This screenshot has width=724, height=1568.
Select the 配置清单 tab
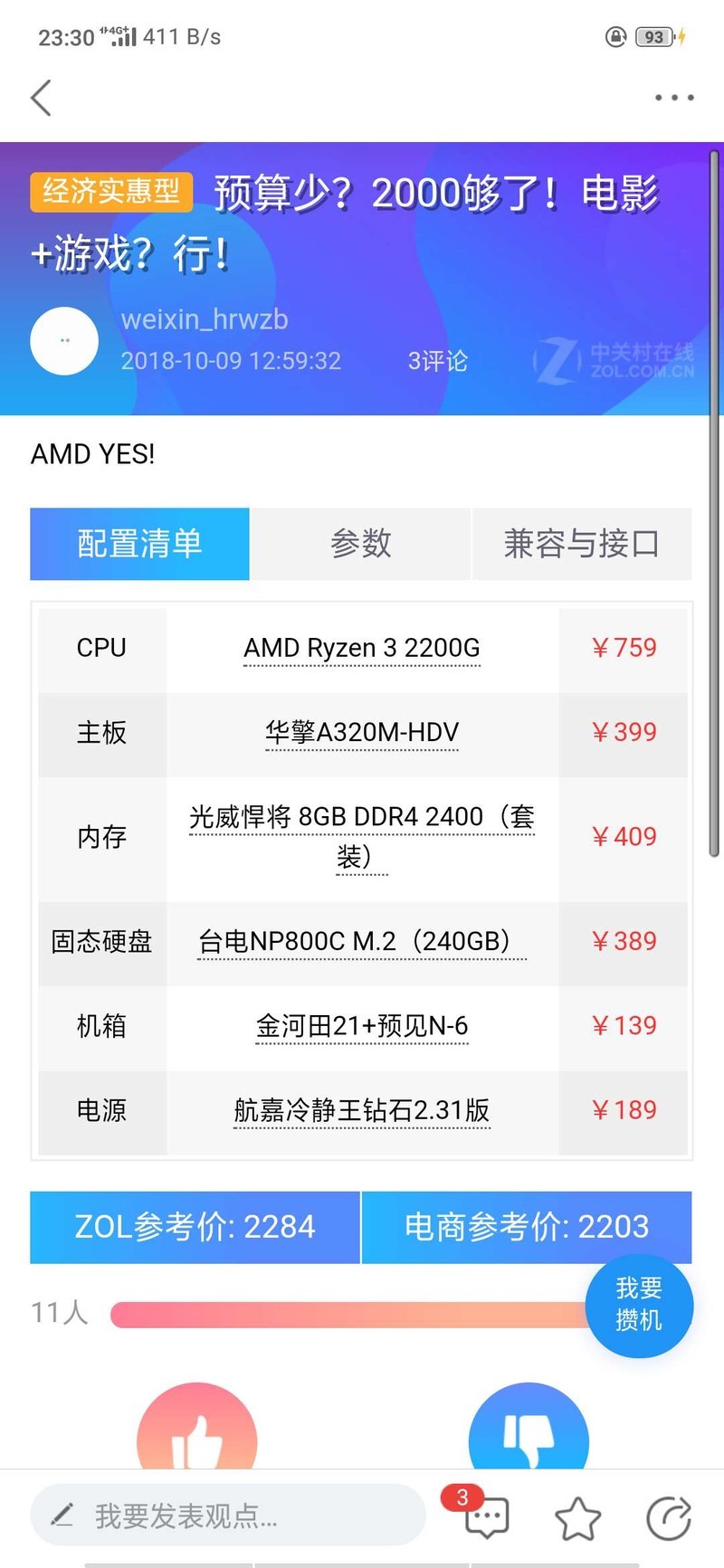[x=139, y=544]
